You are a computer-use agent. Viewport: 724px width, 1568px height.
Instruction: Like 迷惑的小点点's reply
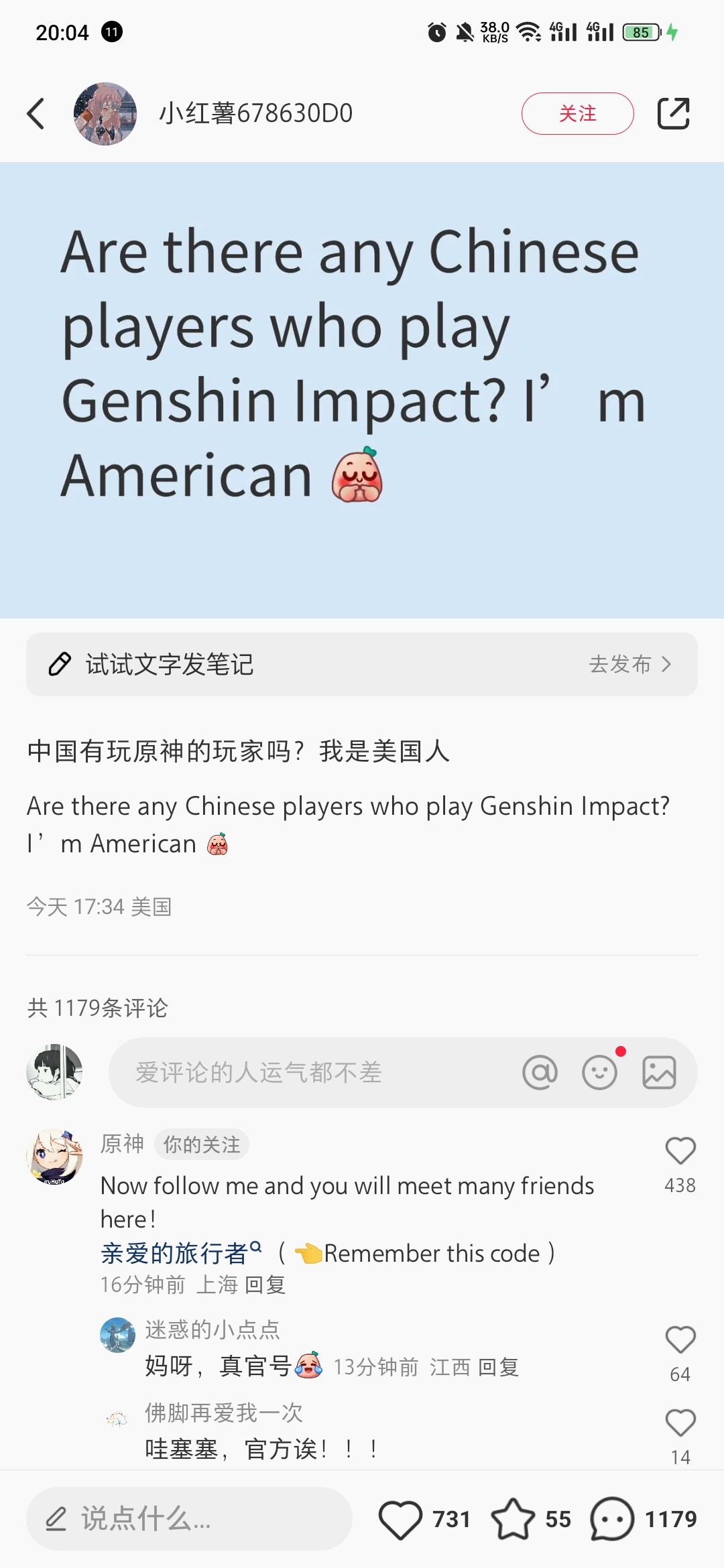tap(680, 1340)
